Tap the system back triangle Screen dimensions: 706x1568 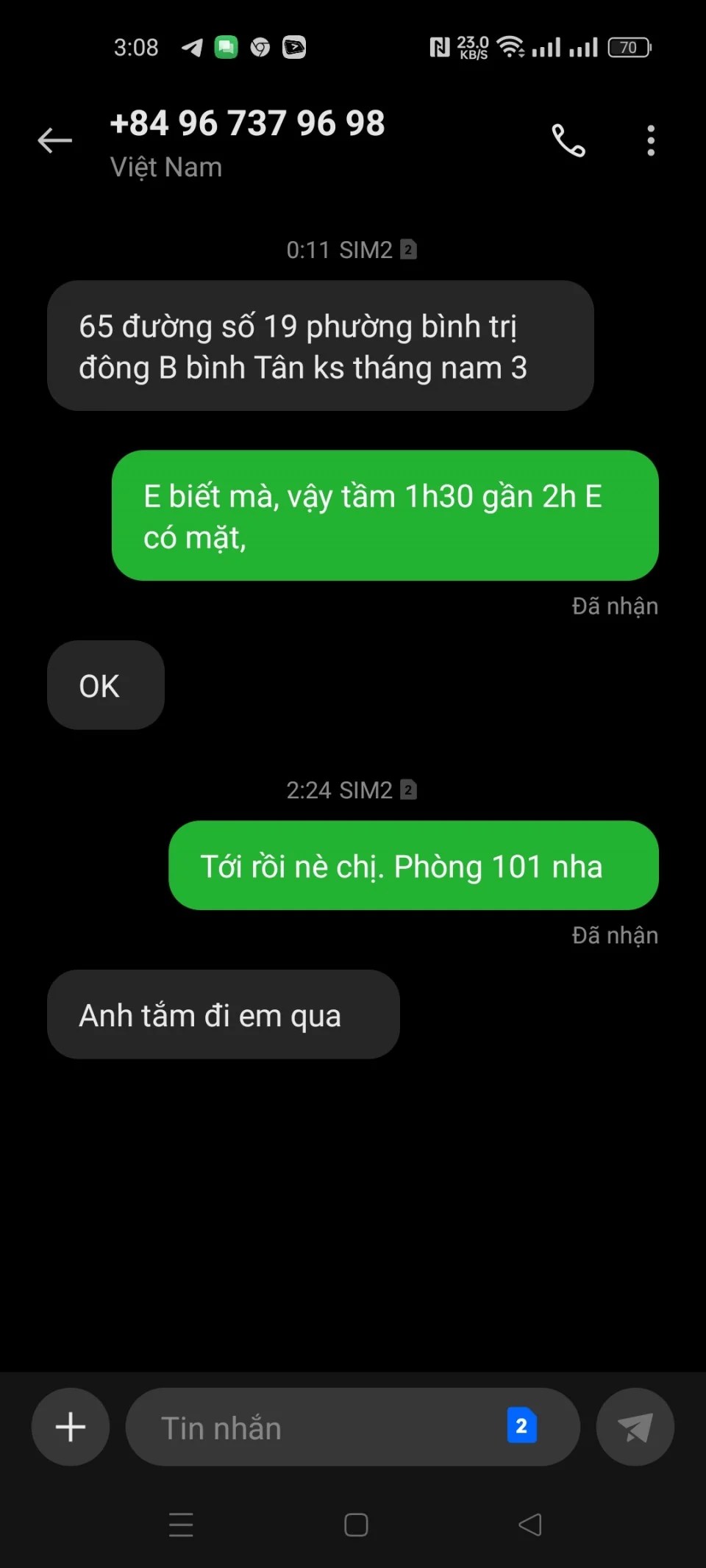(530, 1525)
